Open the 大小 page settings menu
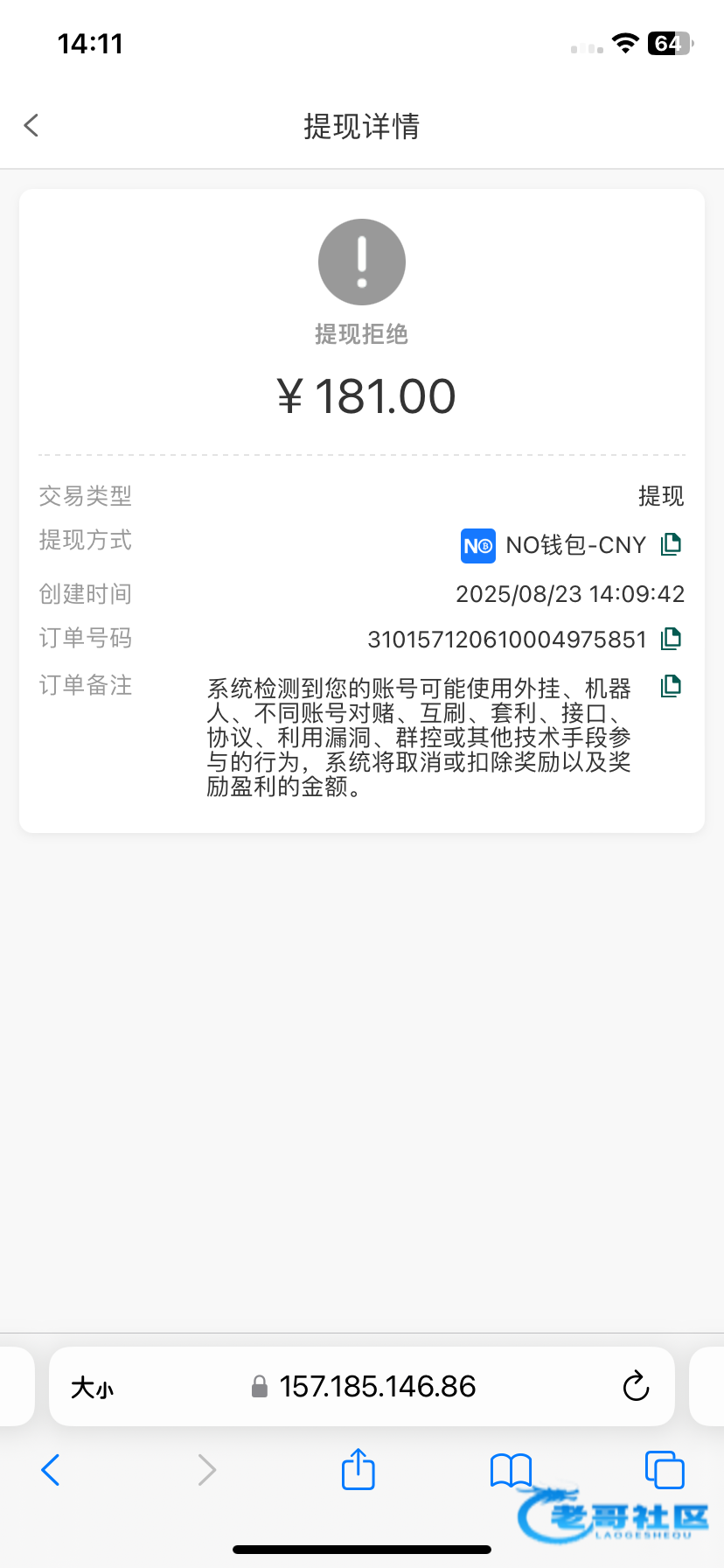724x1568 pixels. [92, 1387]
